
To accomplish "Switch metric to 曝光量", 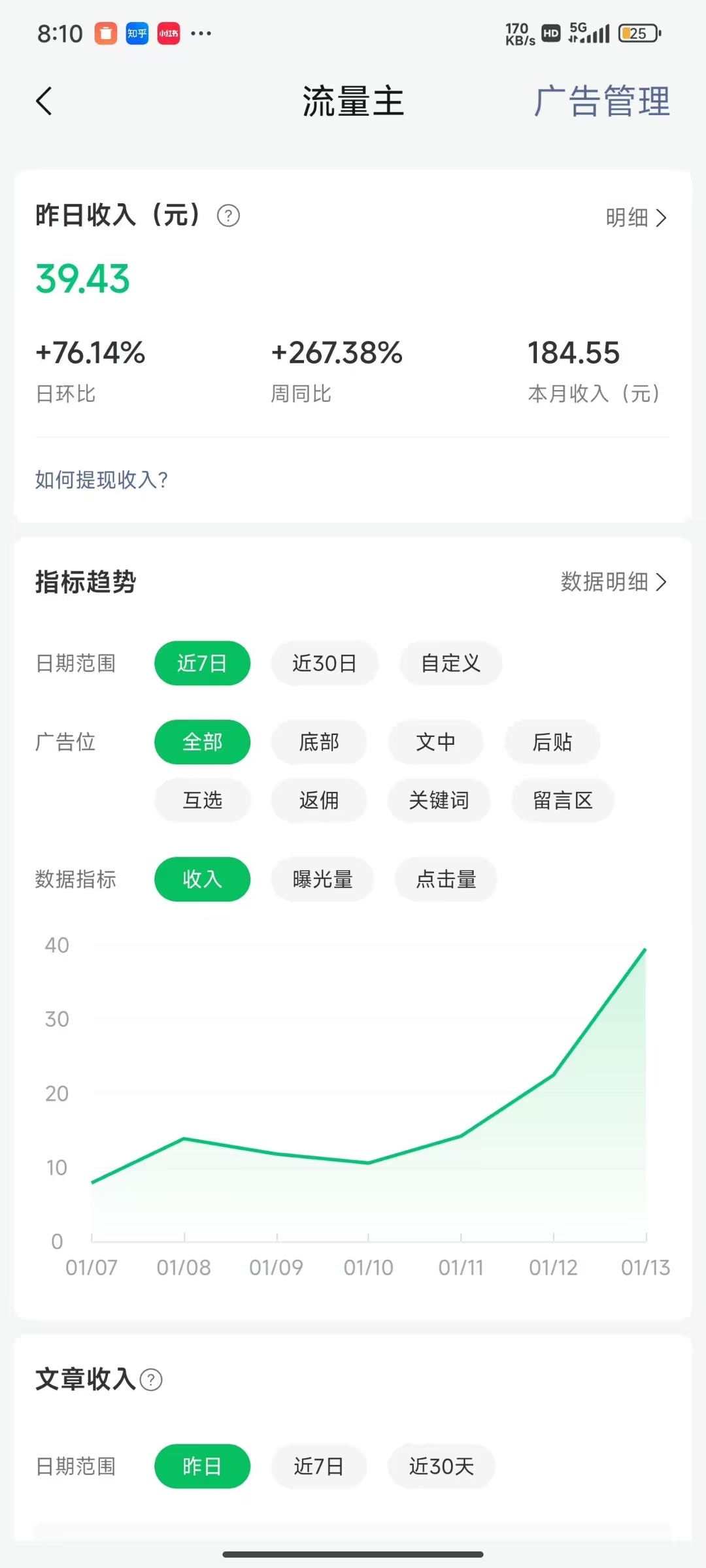I will point(322,880).
